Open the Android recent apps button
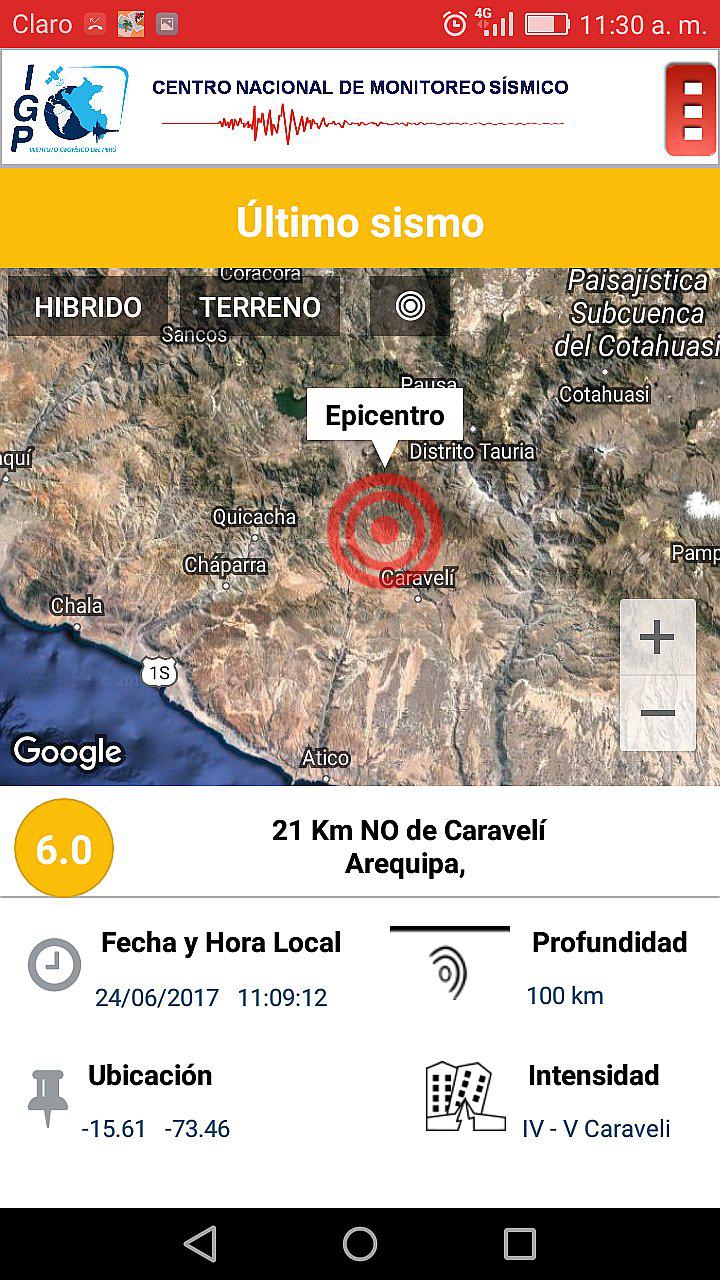 coord(519,1244)
